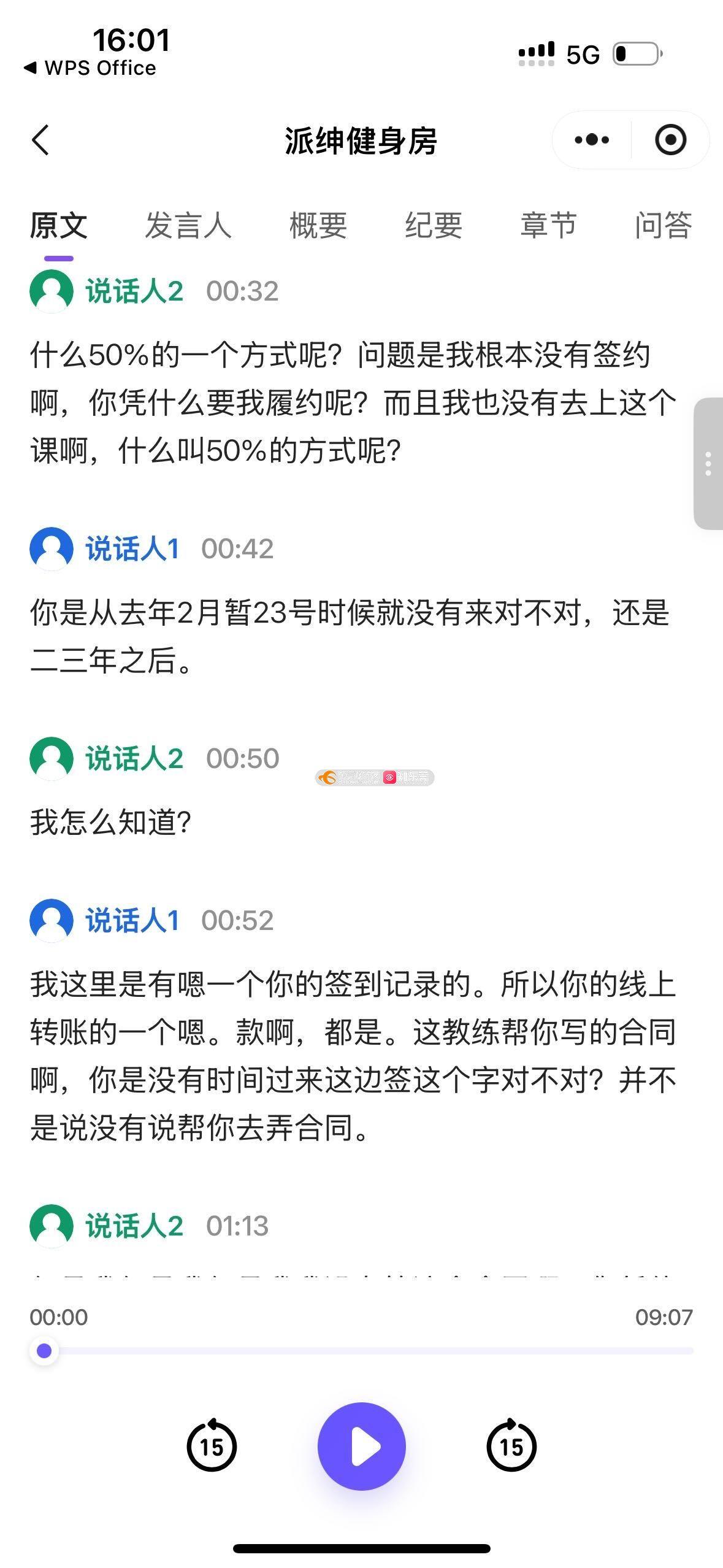Jump to 说话人1 segment at 00:42
Viewport: 723px width, 1568px height.
click(237, 548)
